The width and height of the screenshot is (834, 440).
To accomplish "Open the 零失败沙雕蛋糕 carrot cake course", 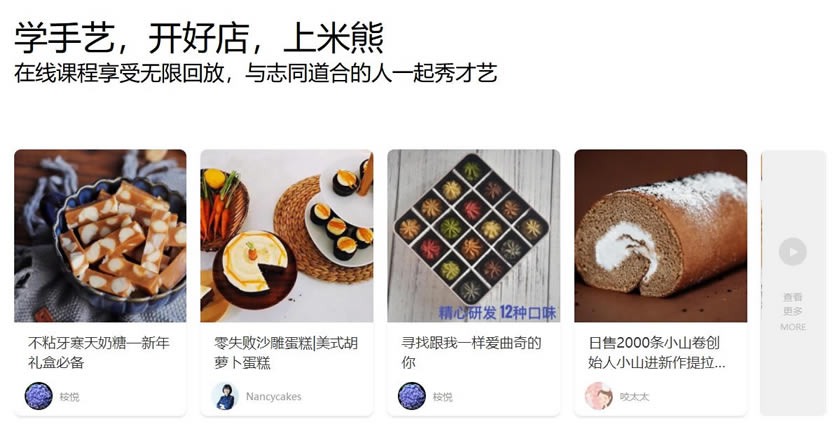I will tap(287, 237).
